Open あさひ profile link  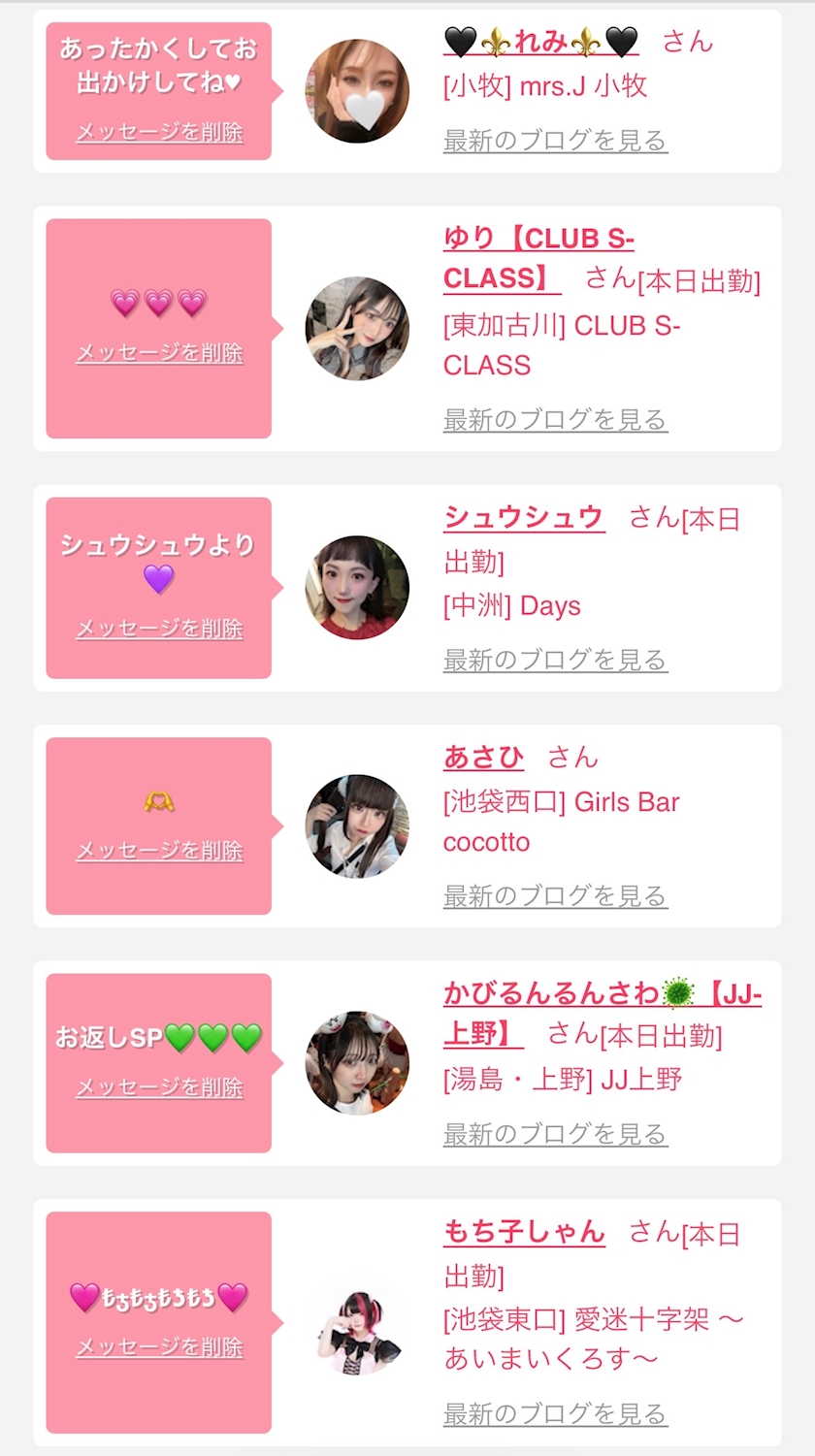tap(483, 758)
